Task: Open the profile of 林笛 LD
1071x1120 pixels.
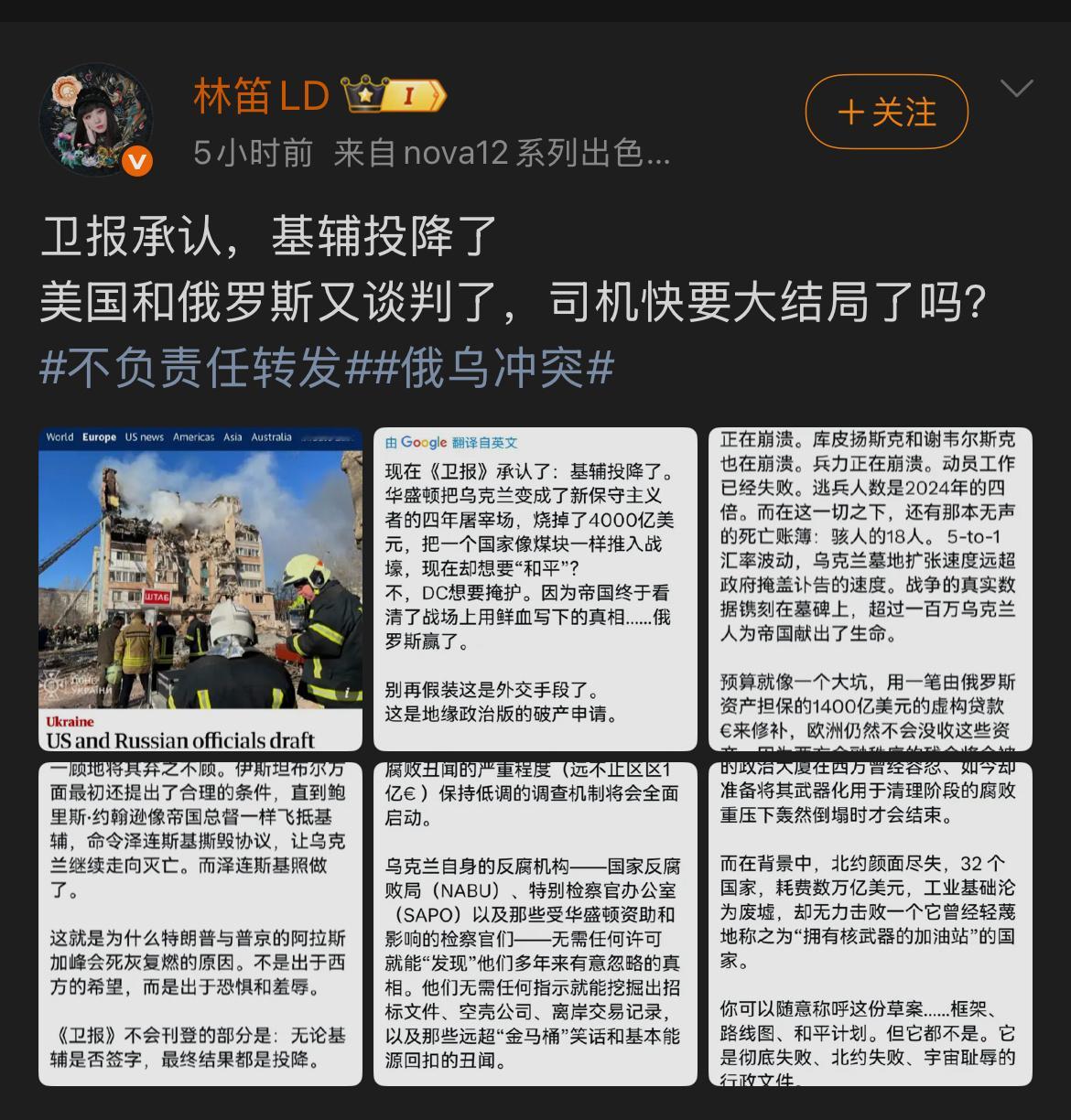Action: coord(260,95)
